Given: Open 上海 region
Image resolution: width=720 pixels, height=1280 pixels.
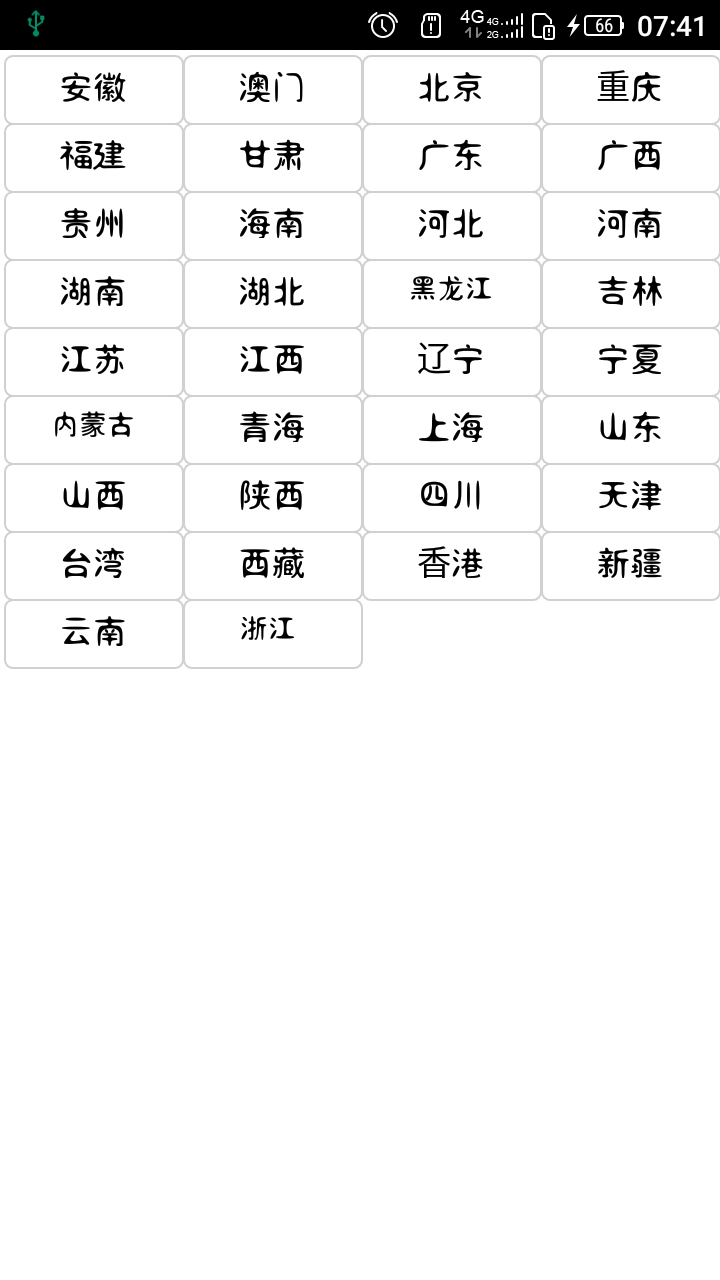Looking at the screenshot, I should pos(452,429).
